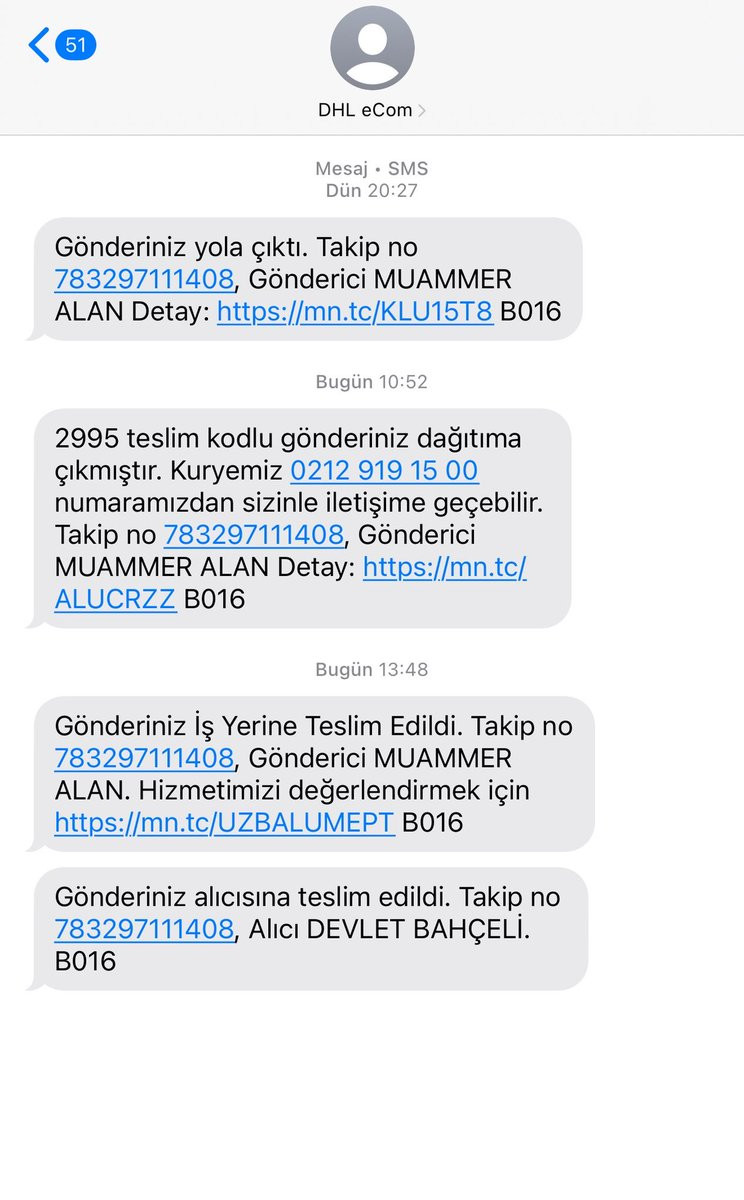
Task: Tap tracking number in alıcısına teslim edildi message
Action: (144, 929)
